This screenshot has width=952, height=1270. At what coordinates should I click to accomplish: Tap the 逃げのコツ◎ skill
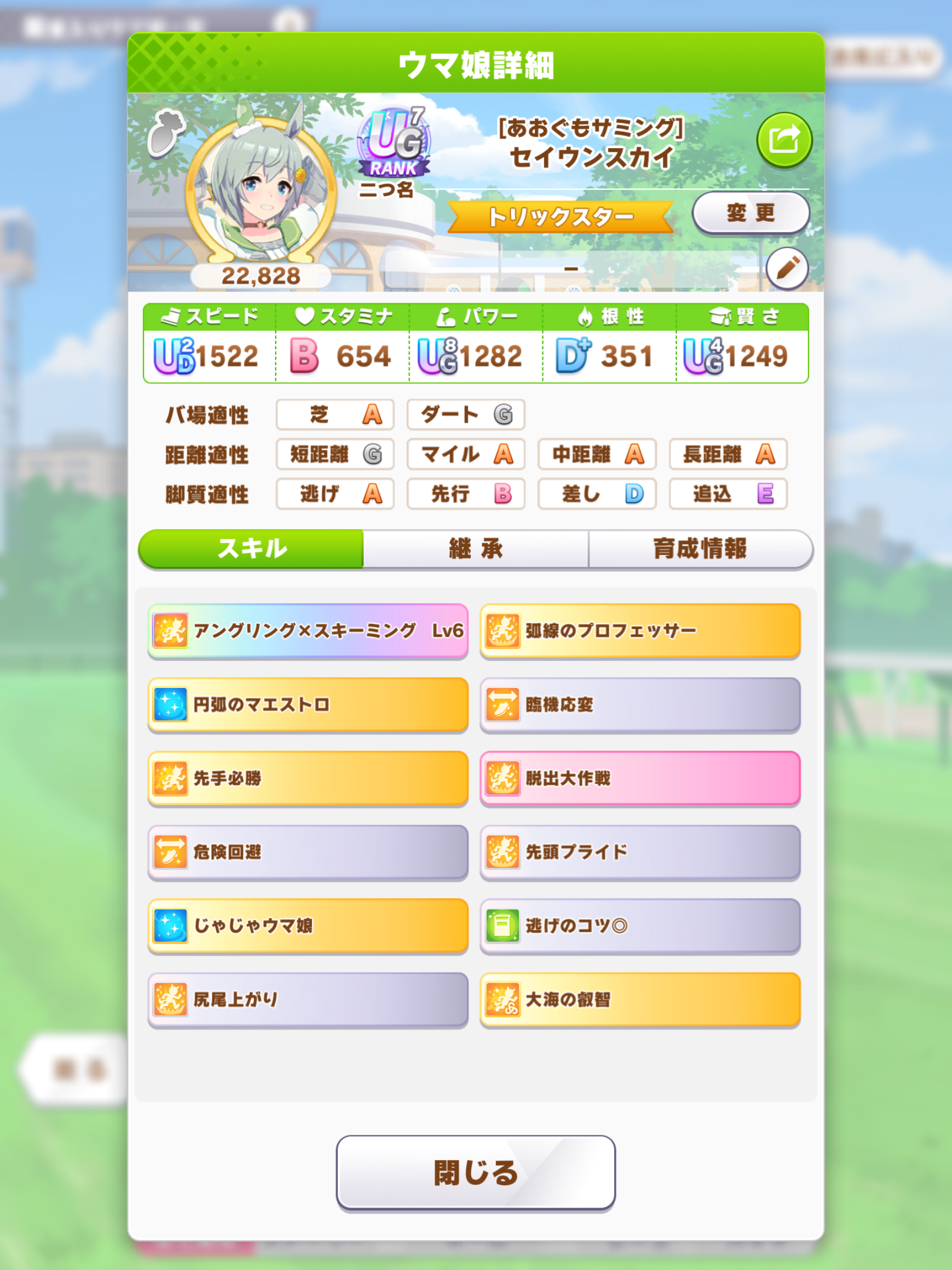tap(640, 925)
